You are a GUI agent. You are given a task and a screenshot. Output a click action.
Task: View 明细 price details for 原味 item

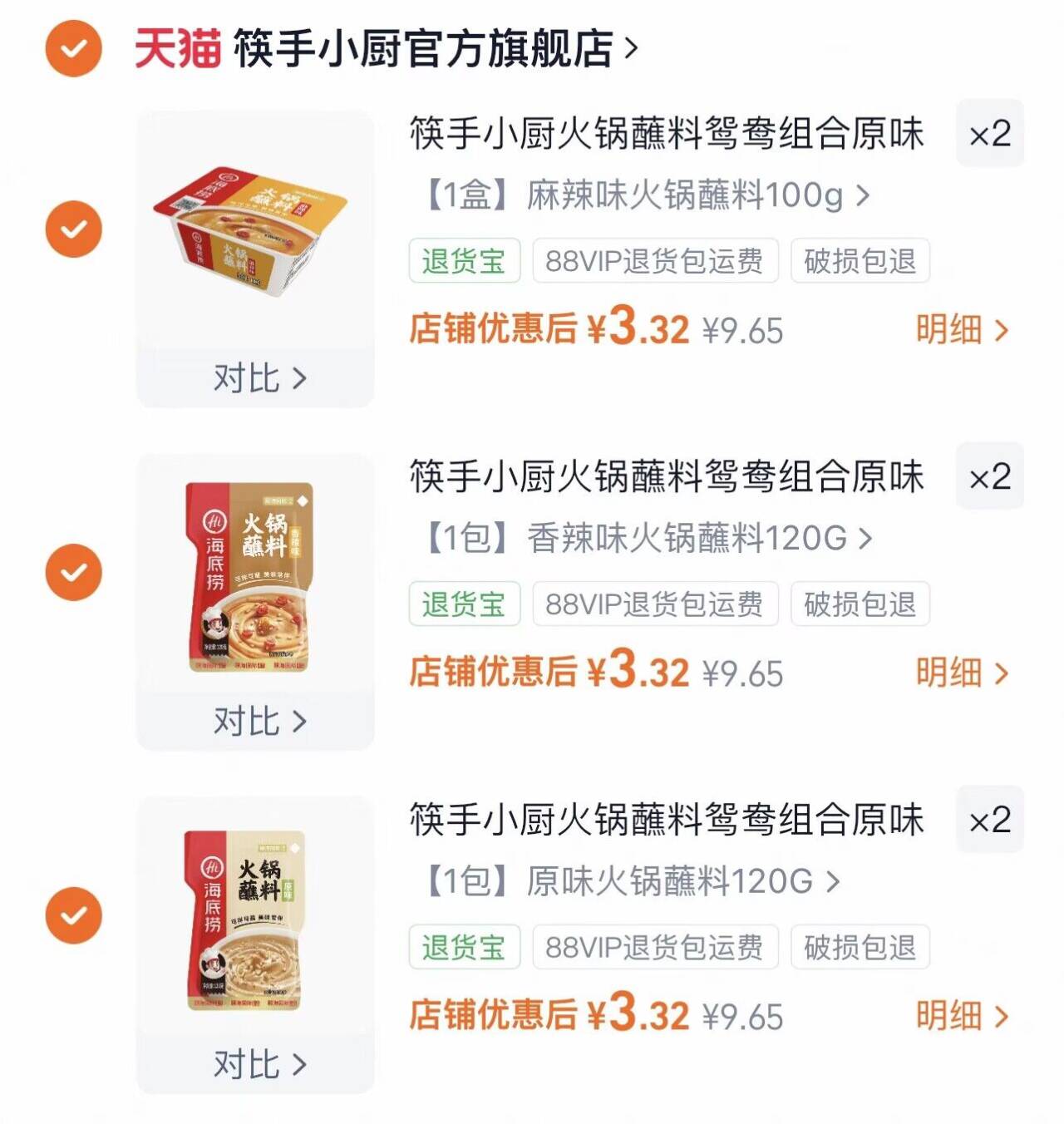(x=962, y=1016)
